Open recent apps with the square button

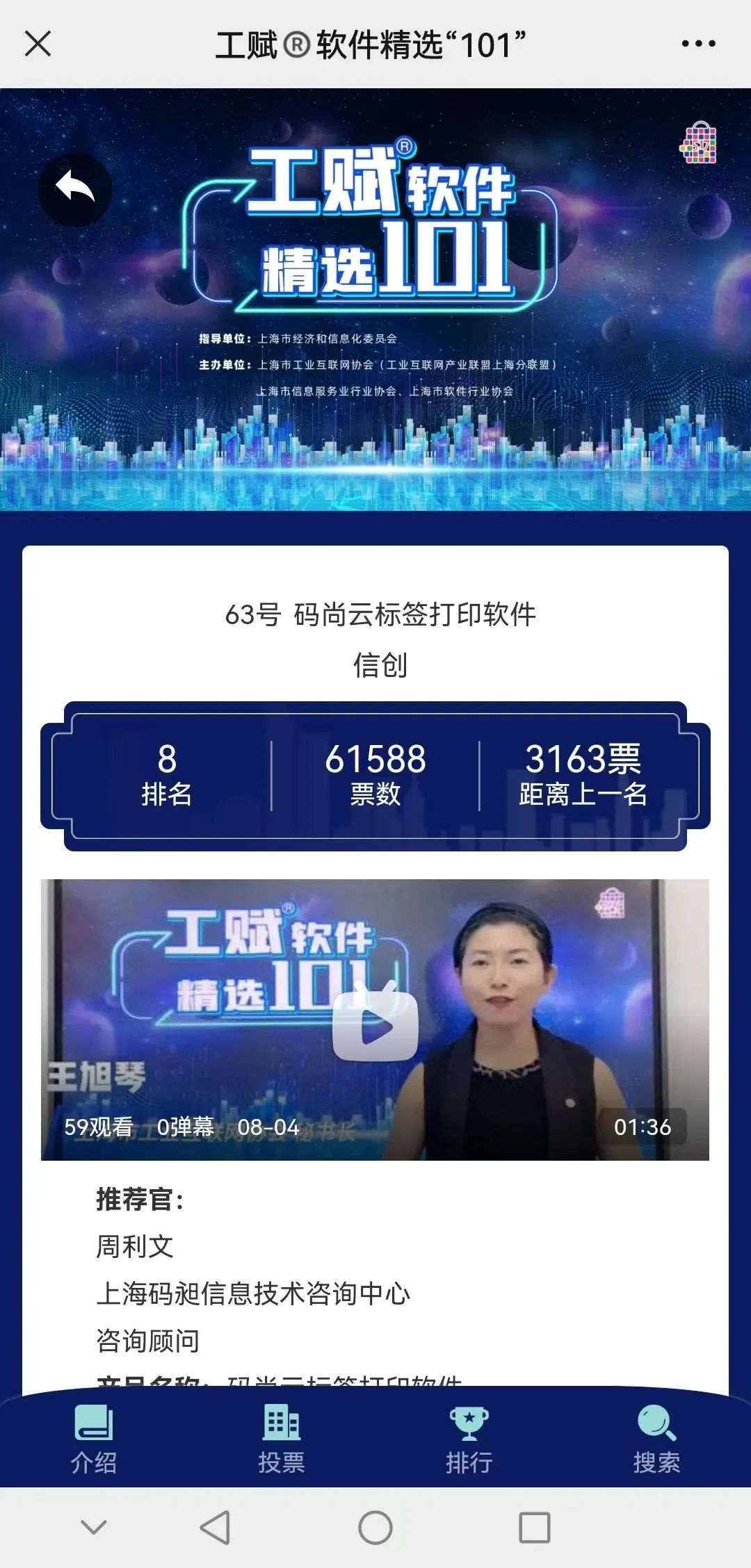click(534, 1528)
